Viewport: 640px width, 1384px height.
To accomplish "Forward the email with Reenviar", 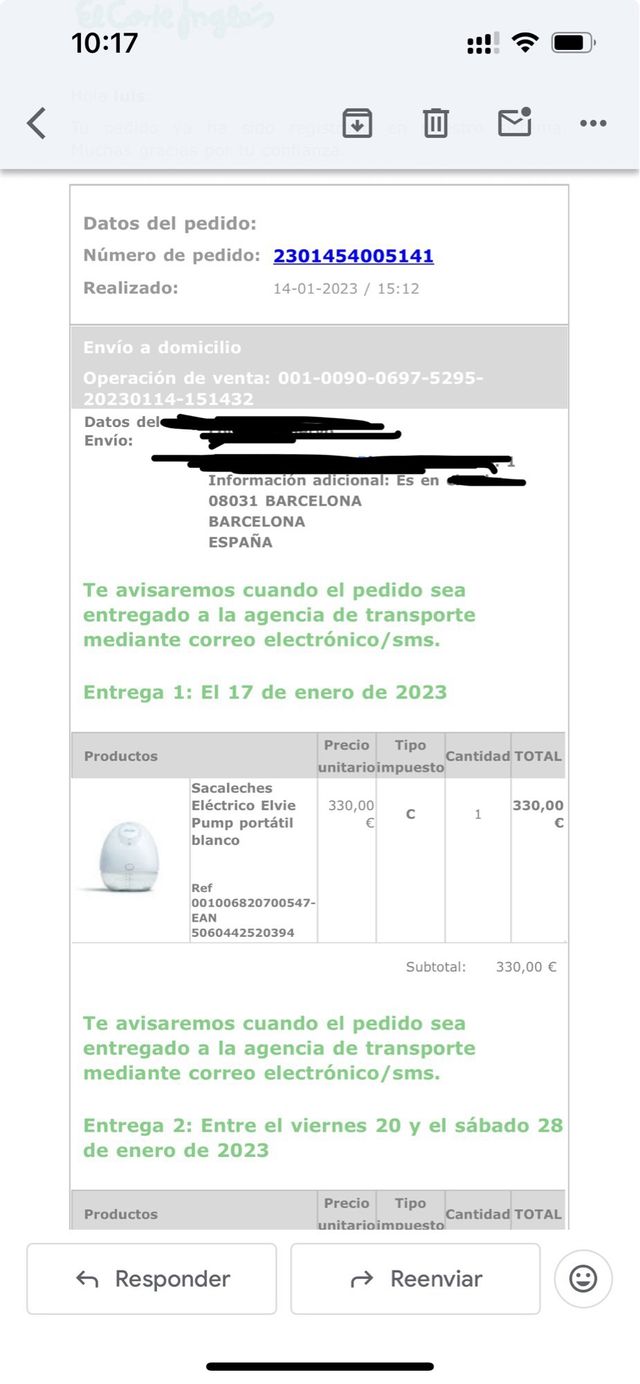I will pyautogui.click(x=415, y=1278).
